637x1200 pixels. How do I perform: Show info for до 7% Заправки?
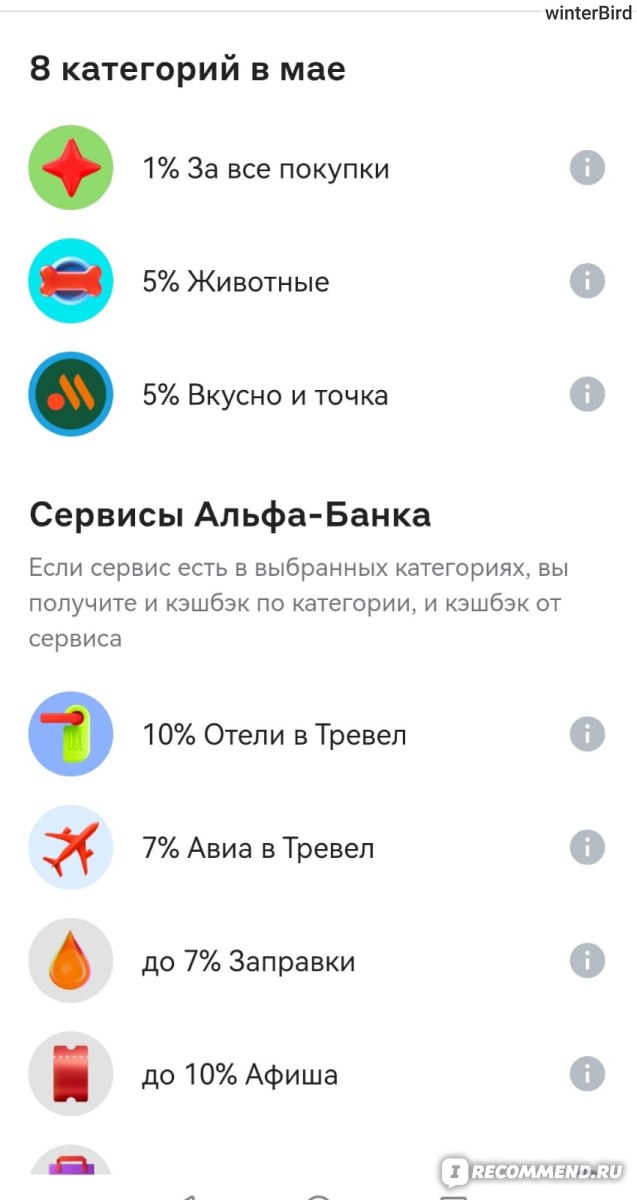[x=587, y=961]
